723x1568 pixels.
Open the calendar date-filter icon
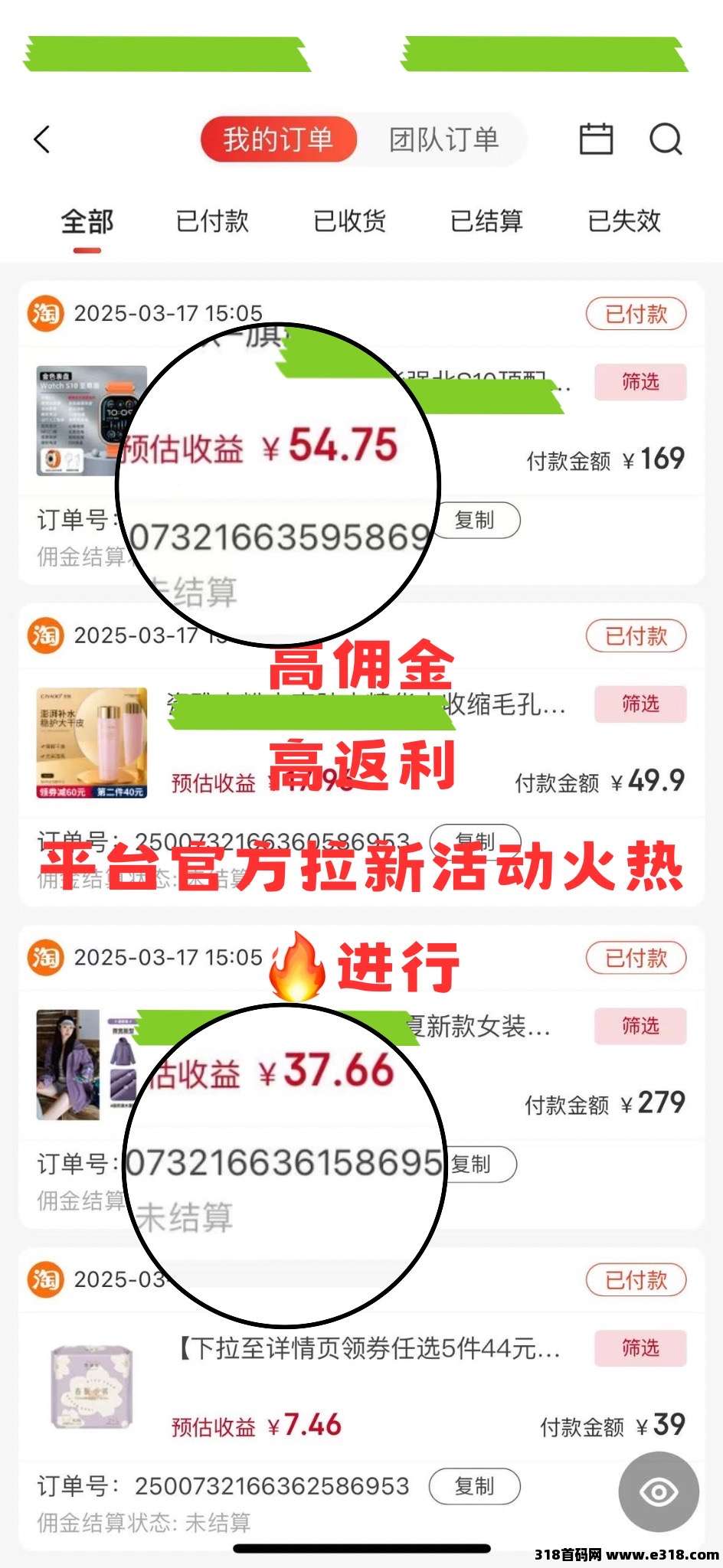click(597, 139)
